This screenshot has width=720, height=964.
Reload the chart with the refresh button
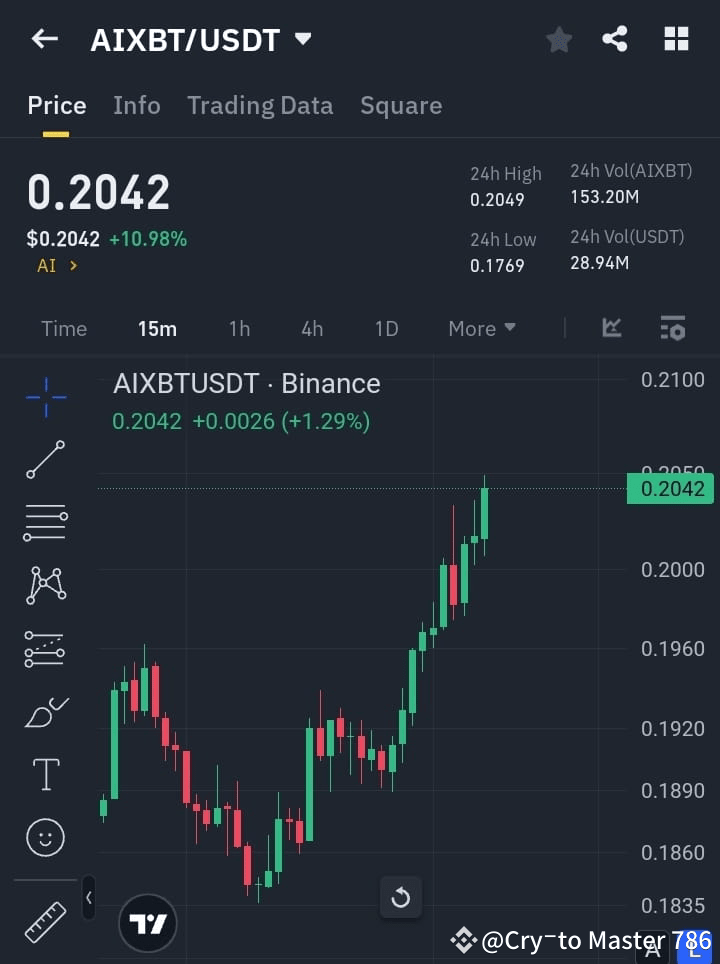click(x=400, y=897)
